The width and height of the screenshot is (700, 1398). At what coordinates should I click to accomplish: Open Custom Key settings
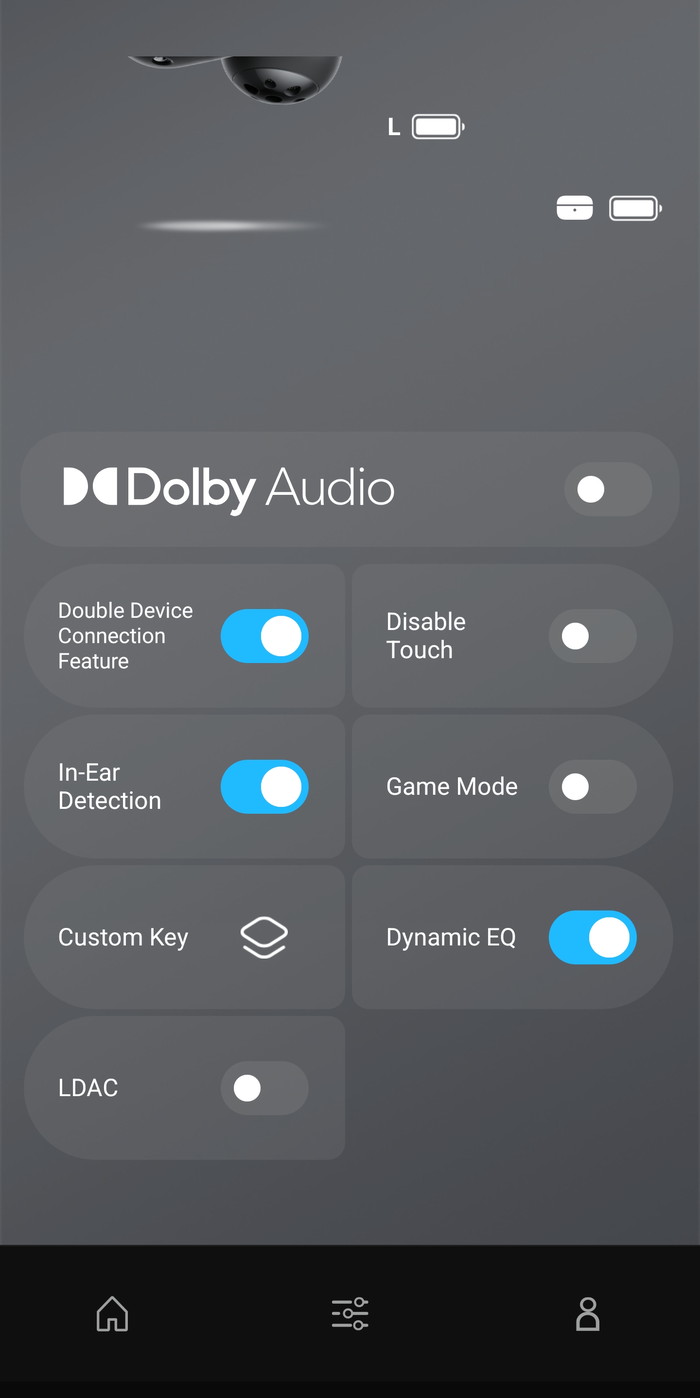(x=264, y=938)
